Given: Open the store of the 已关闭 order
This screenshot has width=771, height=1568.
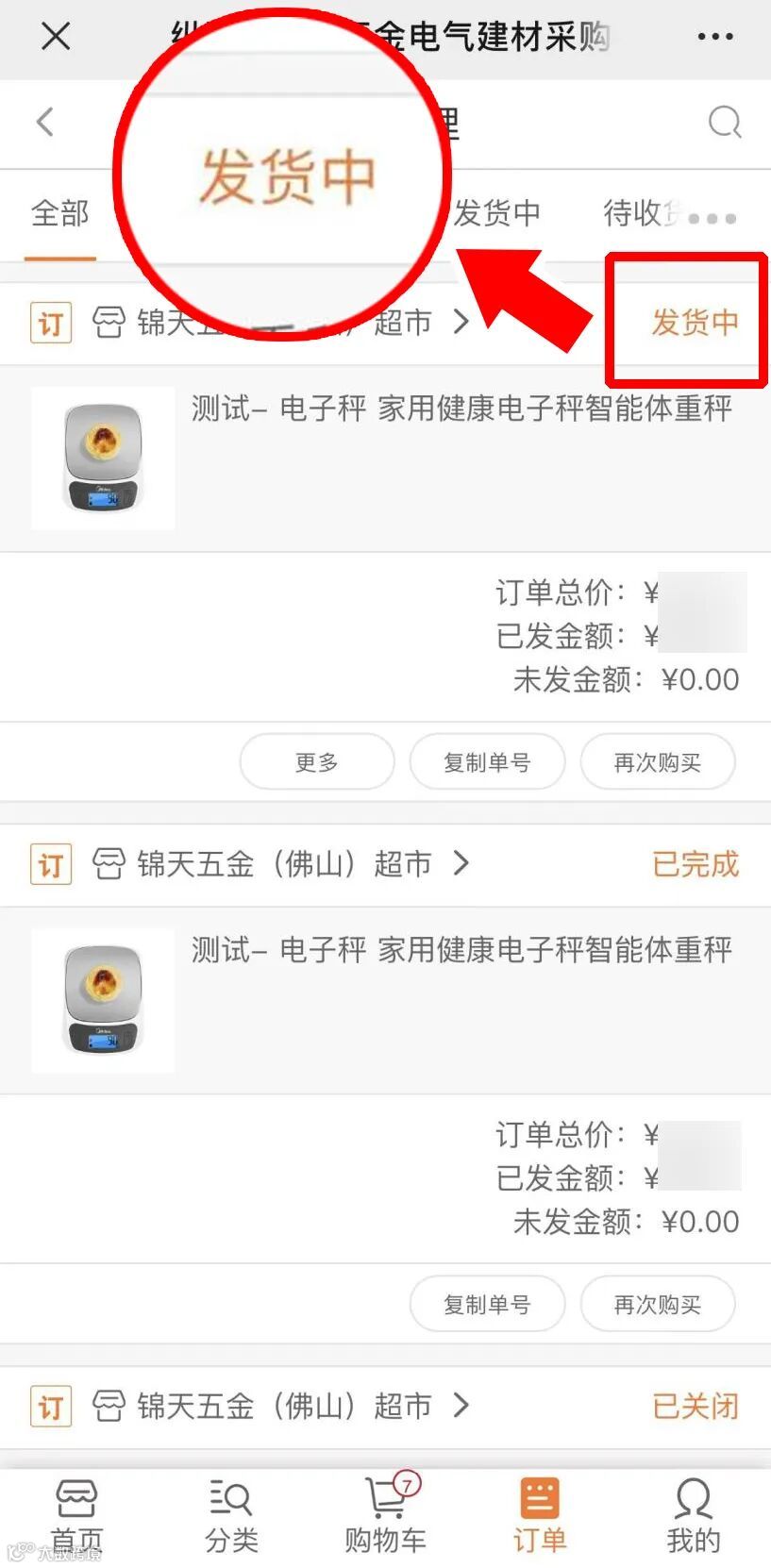Looking at the screenshot, I should pos(279,1406).
